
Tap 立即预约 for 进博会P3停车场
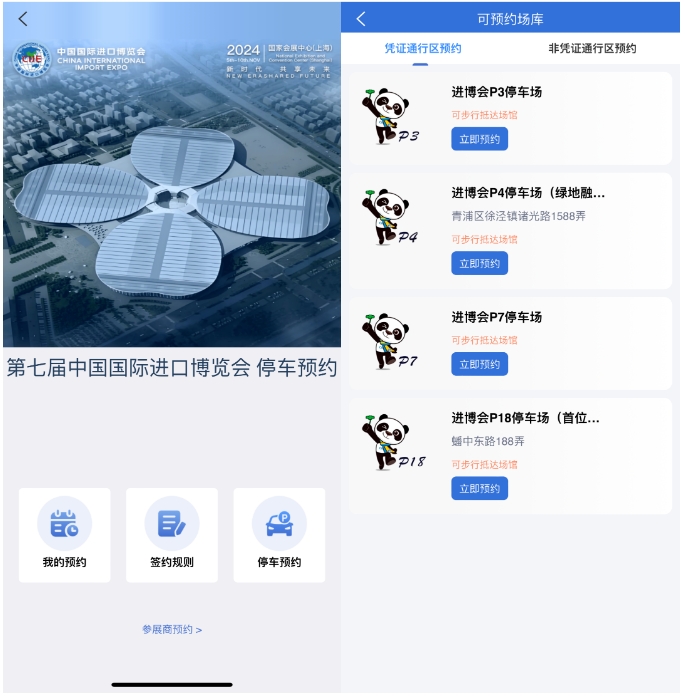(x=479, y=139)
